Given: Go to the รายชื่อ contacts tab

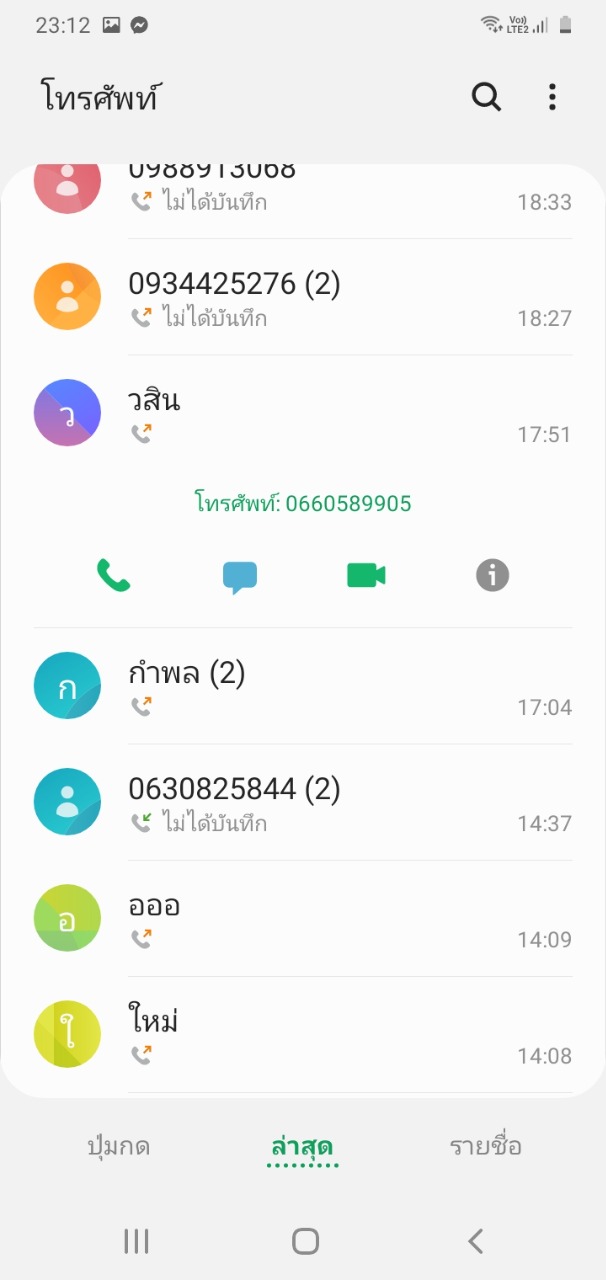Looking at the screenshot, I should [486, 1146].
